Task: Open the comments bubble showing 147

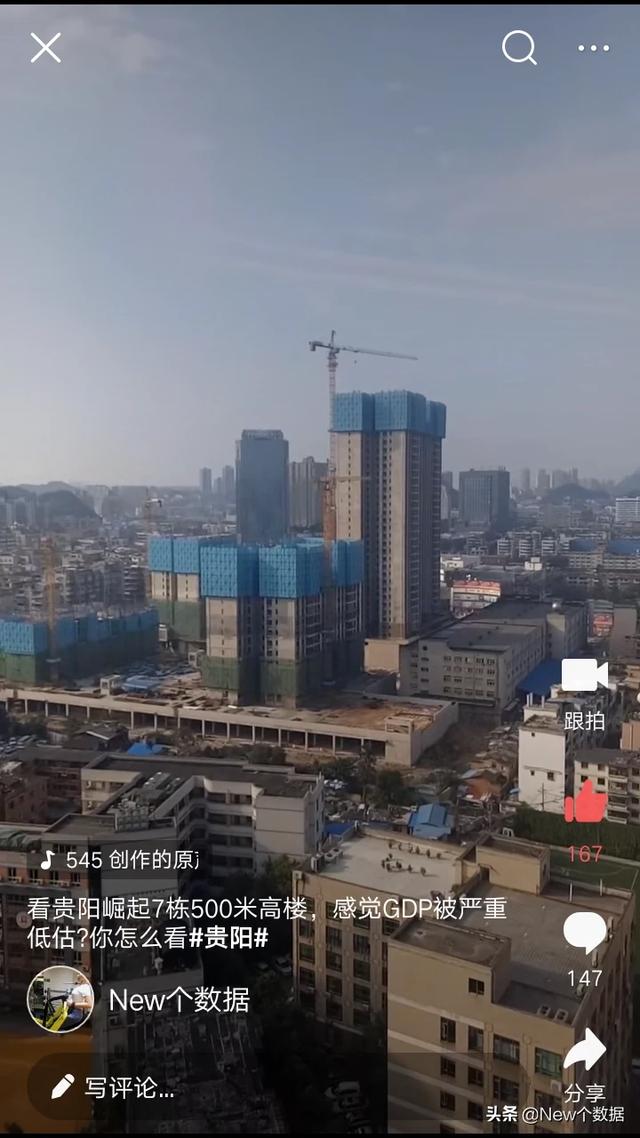Action: point(585,933)
